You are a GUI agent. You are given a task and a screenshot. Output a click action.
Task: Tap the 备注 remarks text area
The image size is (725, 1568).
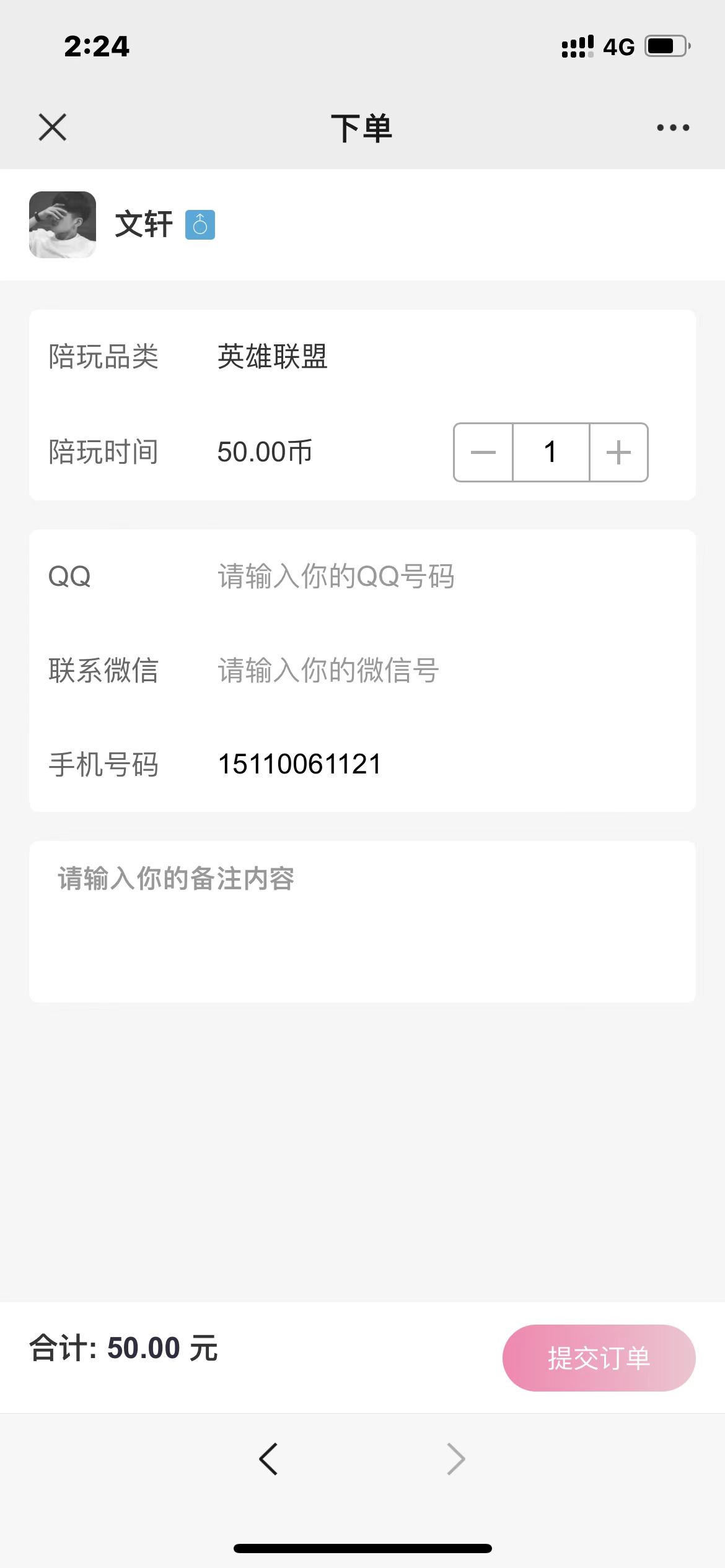point(362,921)
